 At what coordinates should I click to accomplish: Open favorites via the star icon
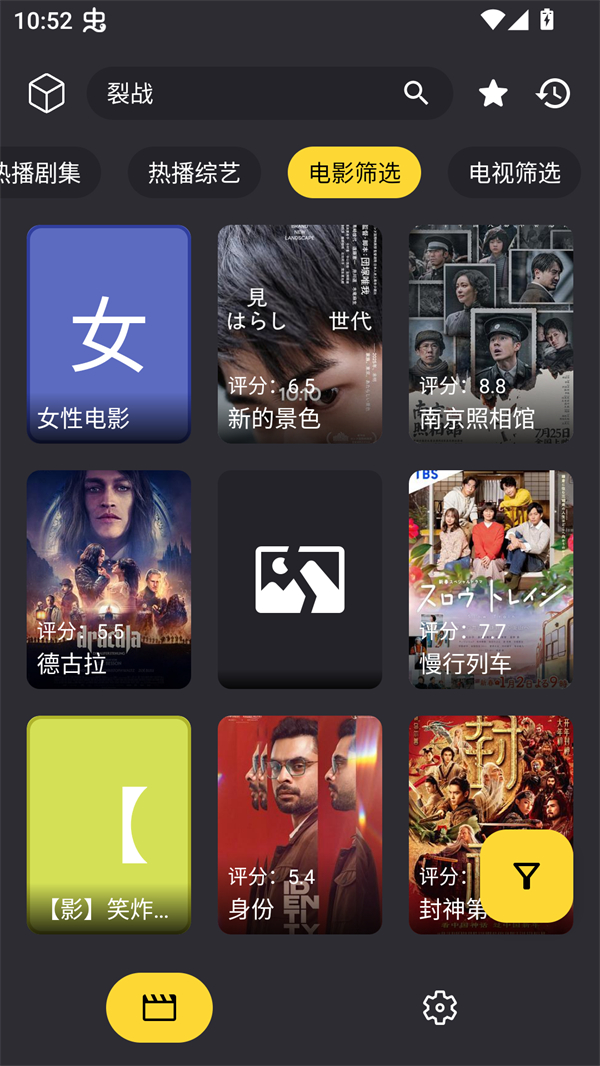[493, 93]
